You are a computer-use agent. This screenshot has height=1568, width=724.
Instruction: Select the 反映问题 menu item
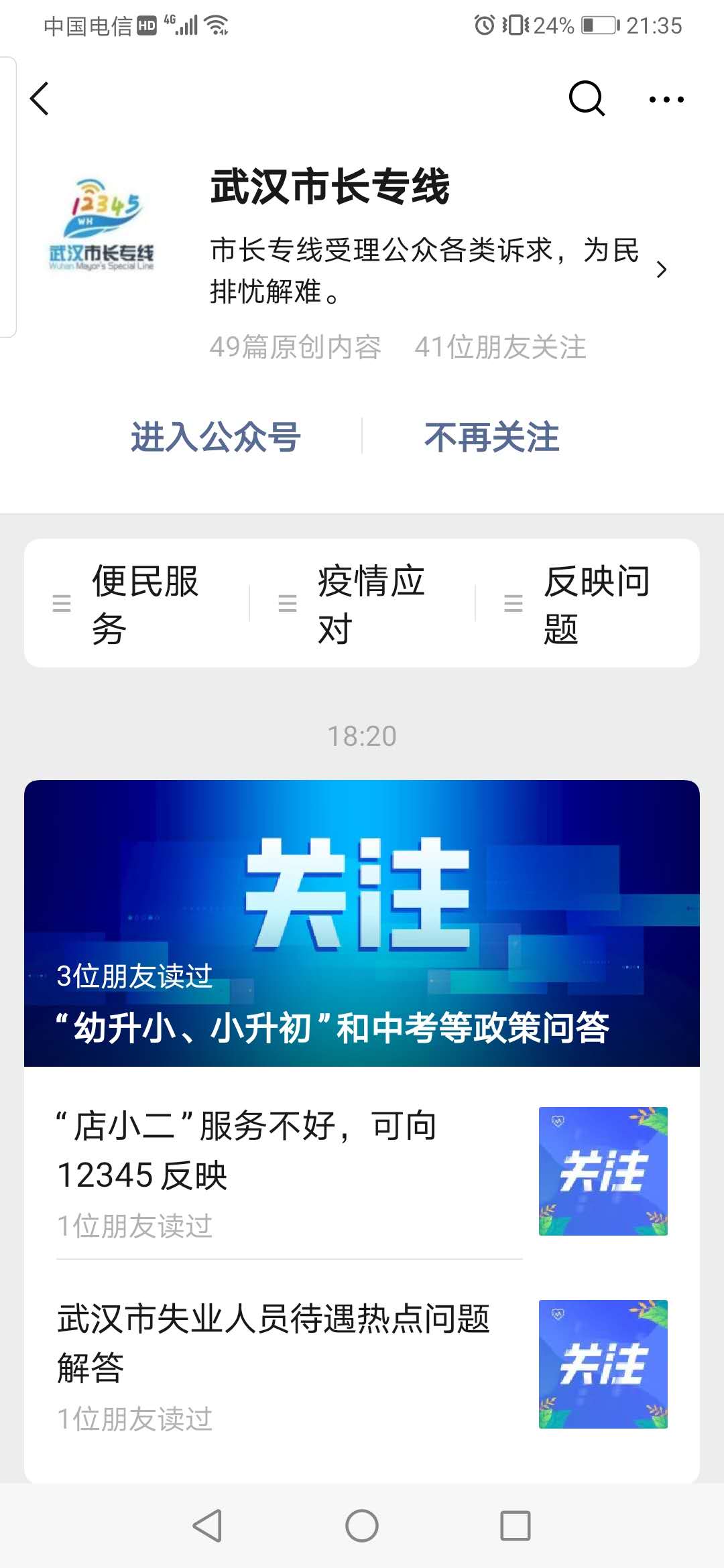click(597, 603)
